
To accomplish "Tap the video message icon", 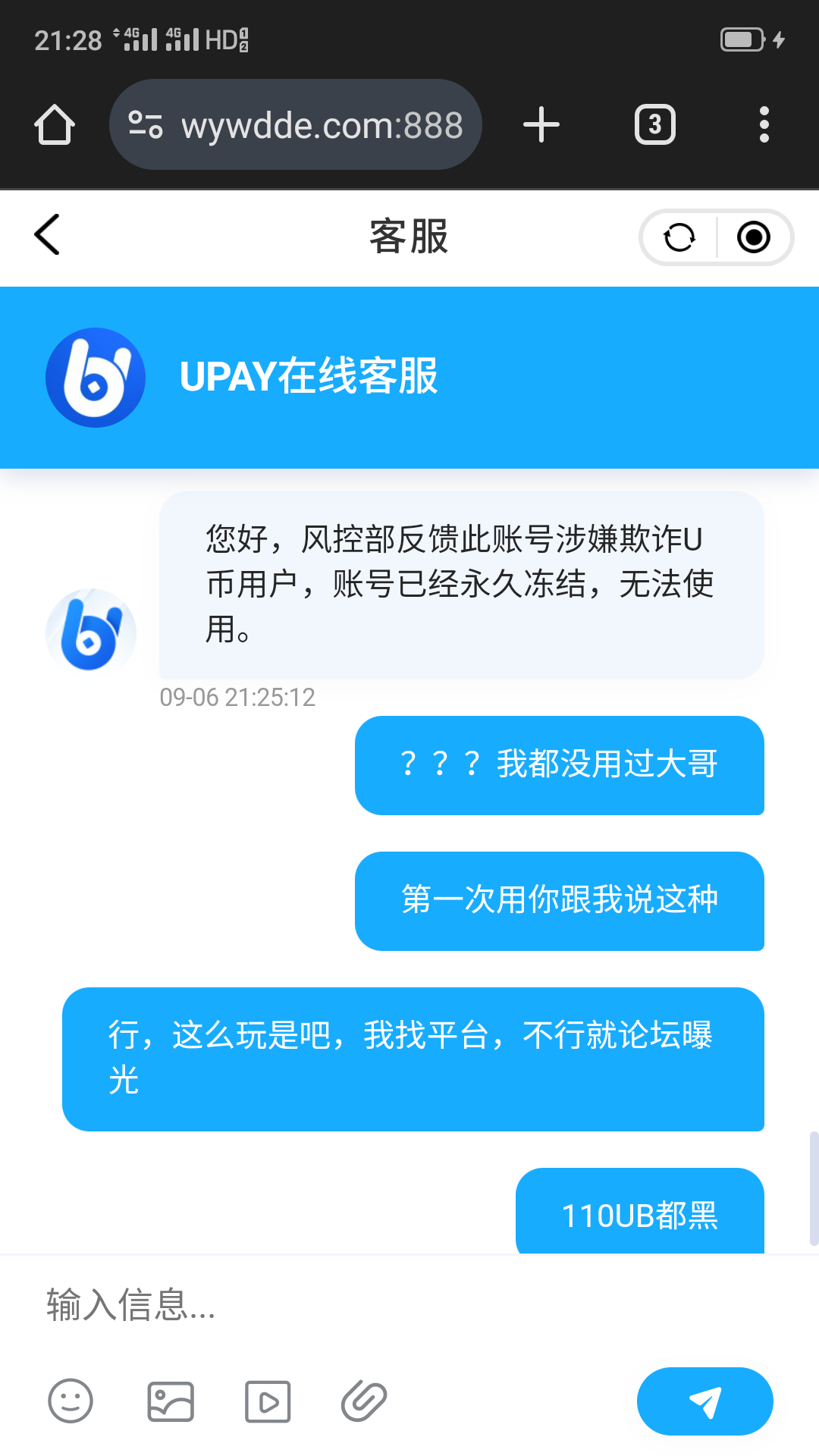I will coord(267,1401).
